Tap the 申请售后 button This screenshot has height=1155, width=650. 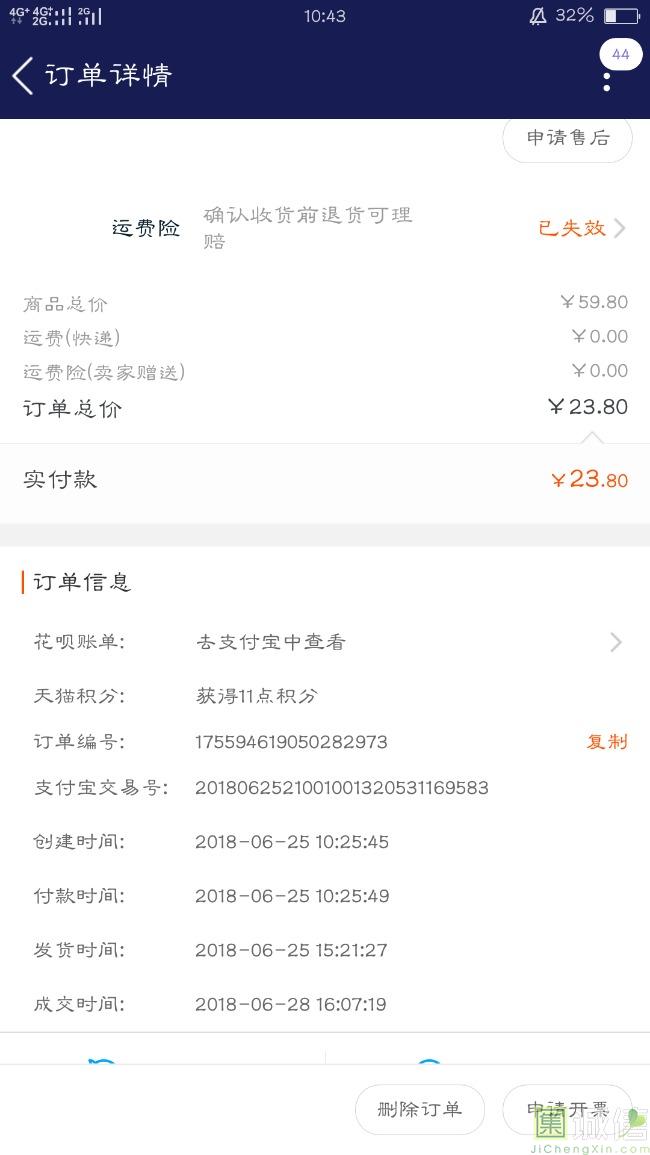point(567,138)
